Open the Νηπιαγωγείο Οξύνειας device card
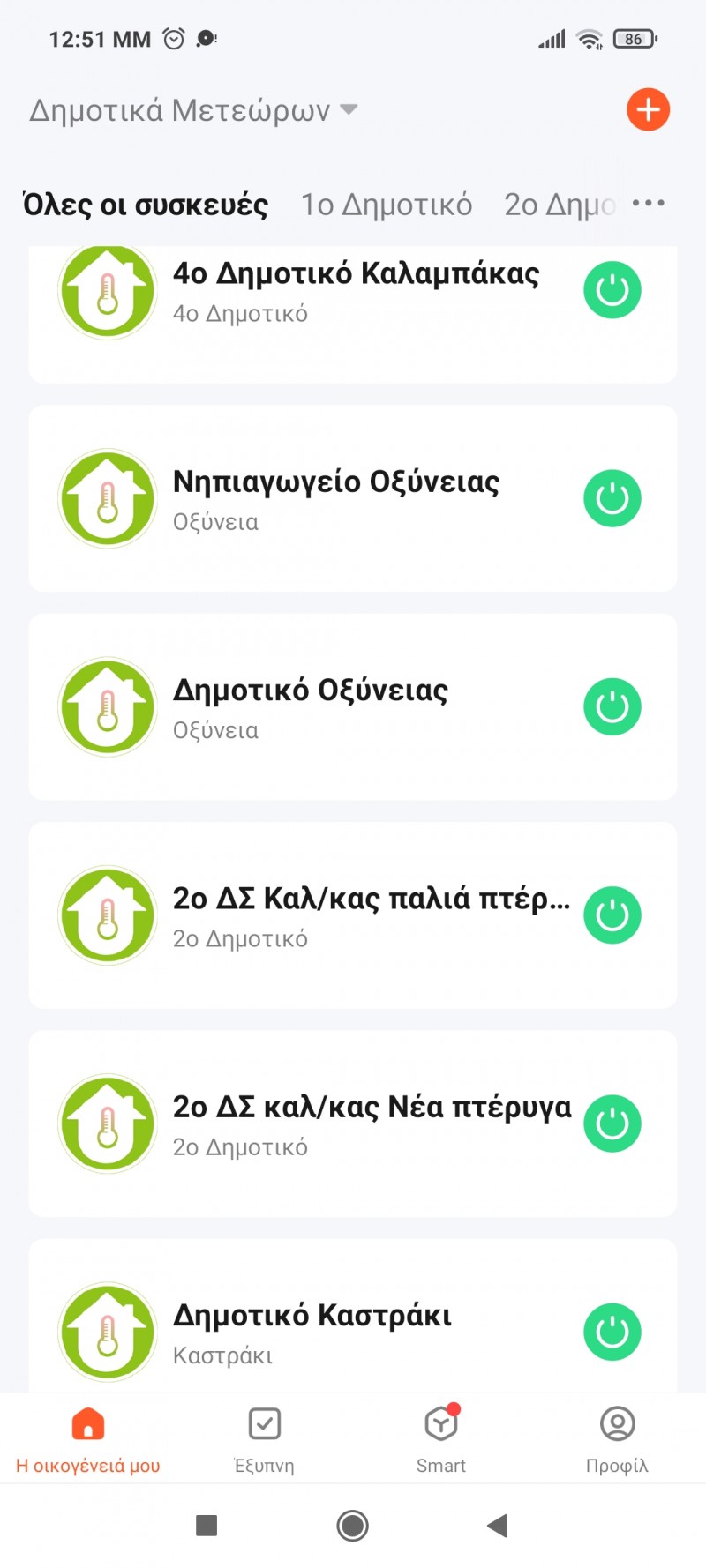The height and width of the screenshot is (1568, 706). [x=335, y=499]
